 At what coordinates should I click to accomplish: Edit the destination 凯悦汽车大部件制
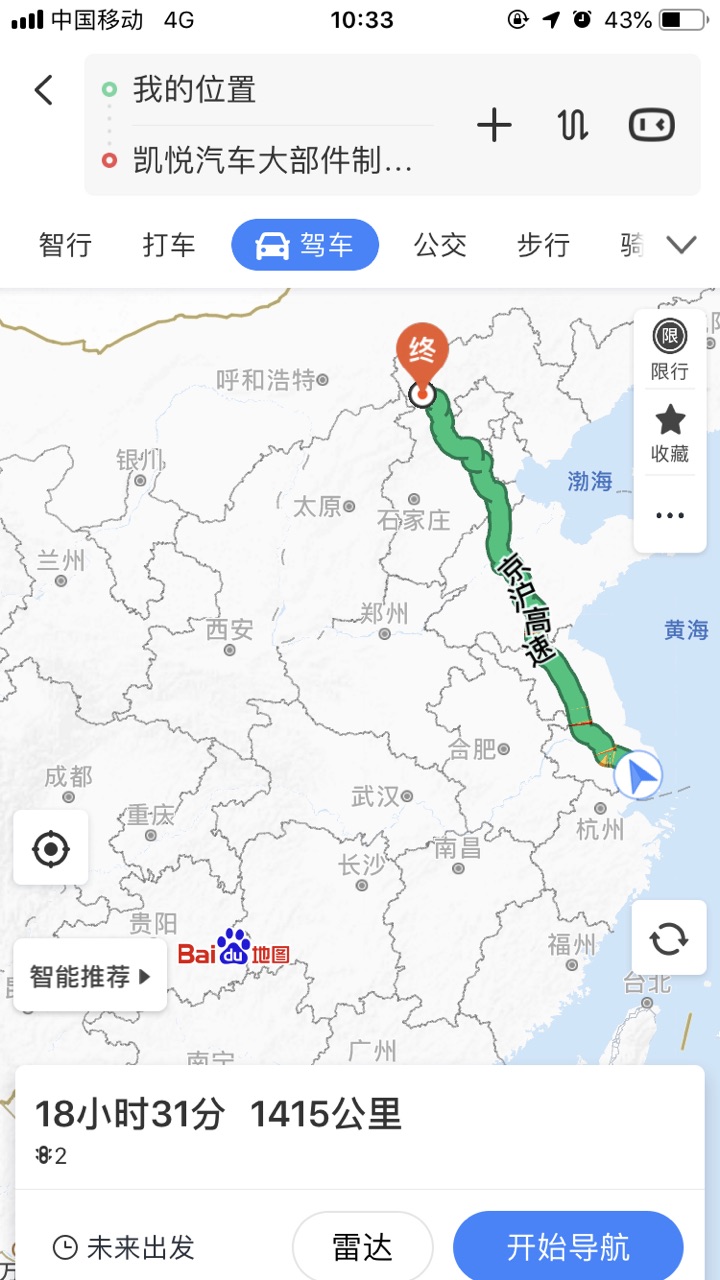[272, 160]
